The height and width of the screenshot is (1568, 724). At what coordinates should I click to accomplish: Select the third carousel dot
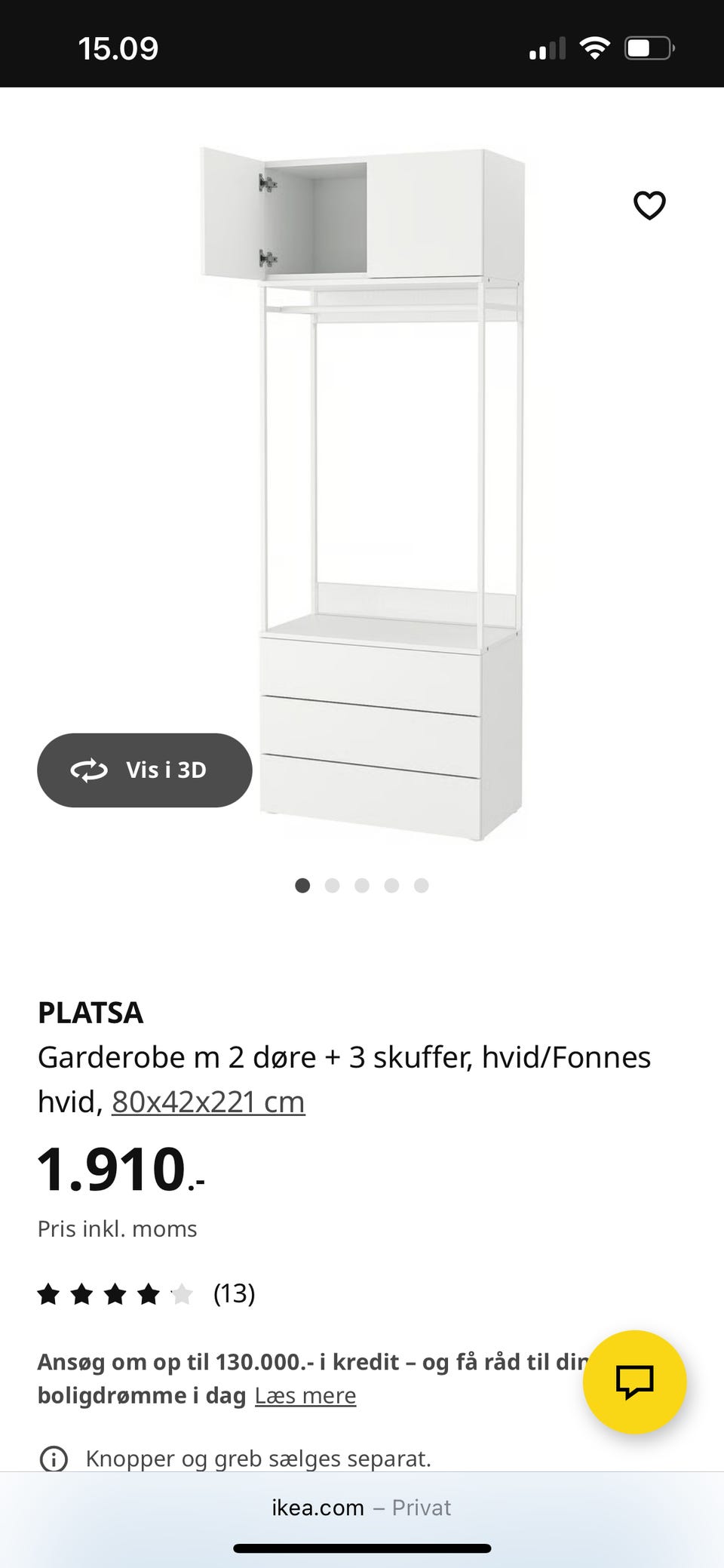[362, 885]
